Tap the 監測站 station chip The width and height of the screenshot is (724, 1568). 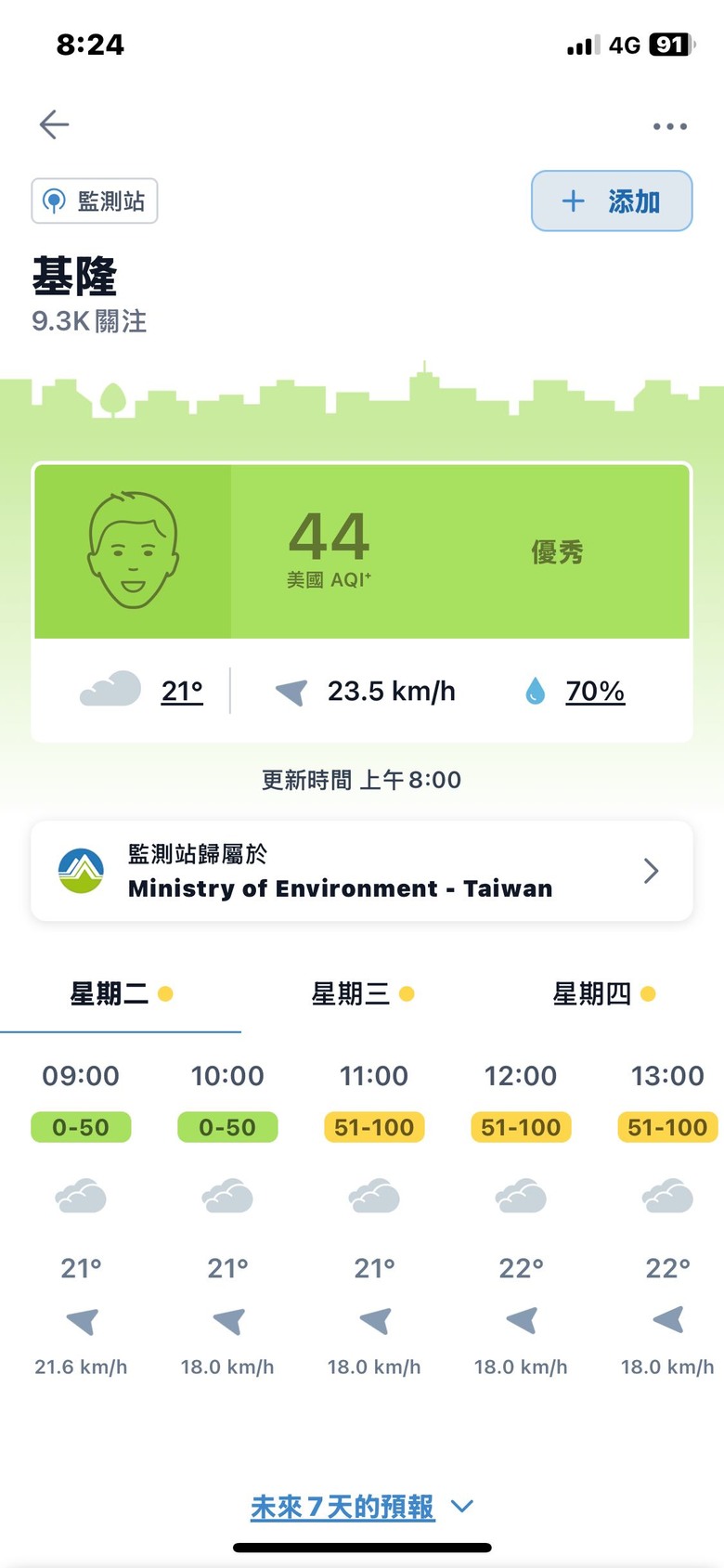[95, 201]
